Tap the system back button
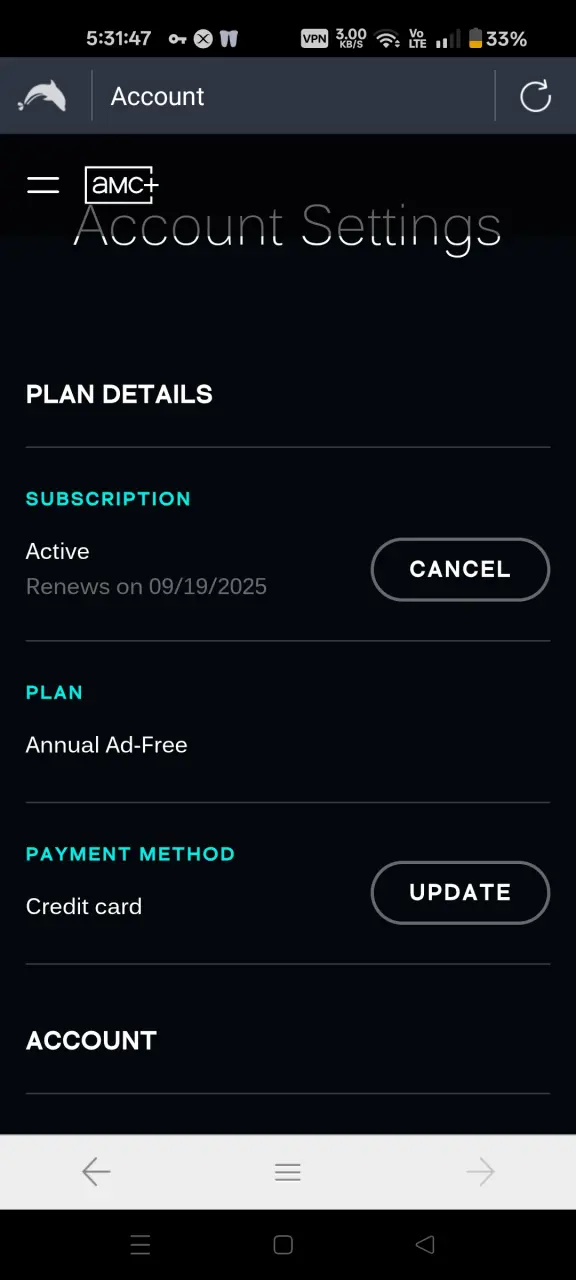 (425, 1244)
